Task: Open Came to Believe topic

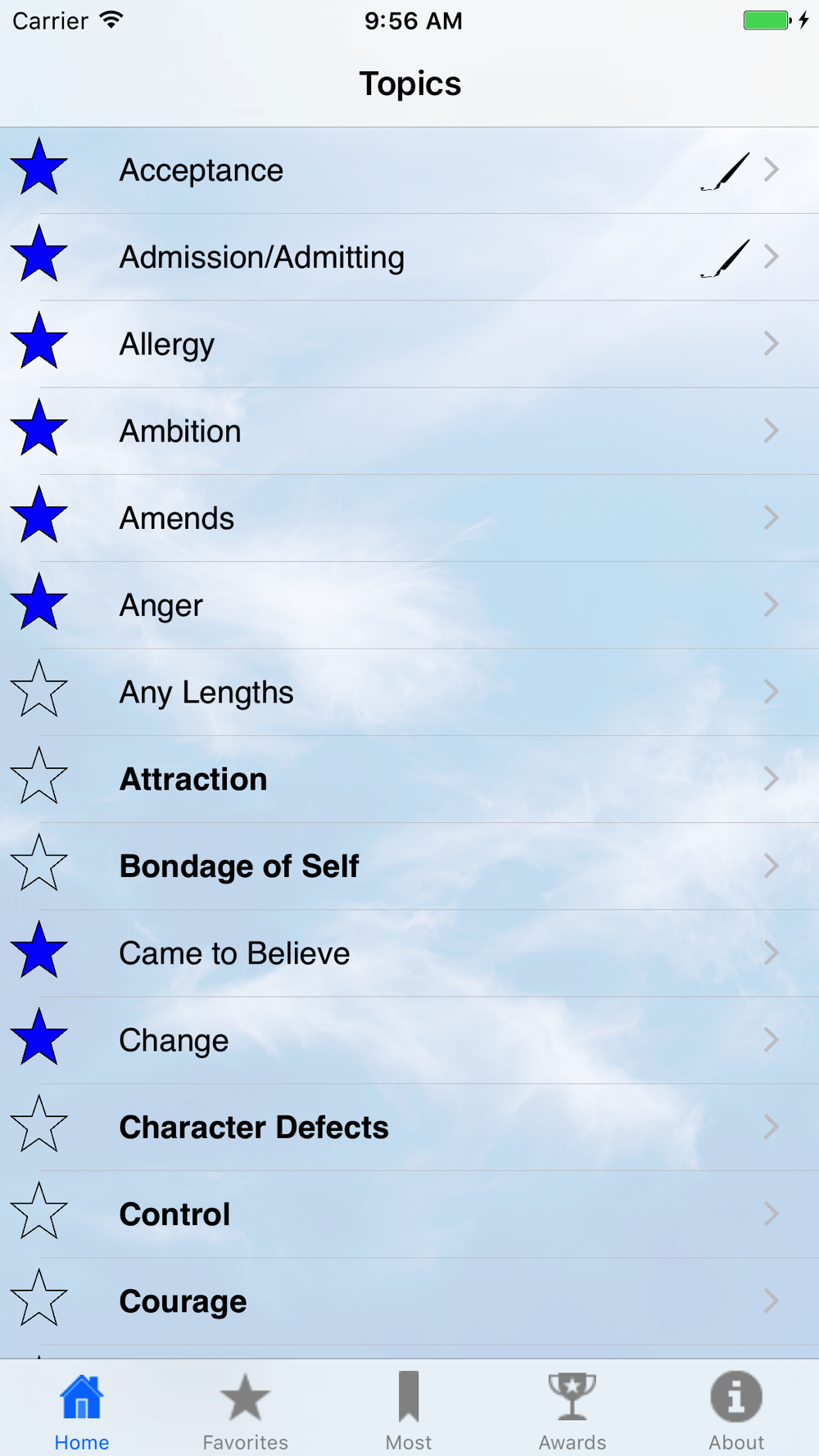Action: [409, 953]
